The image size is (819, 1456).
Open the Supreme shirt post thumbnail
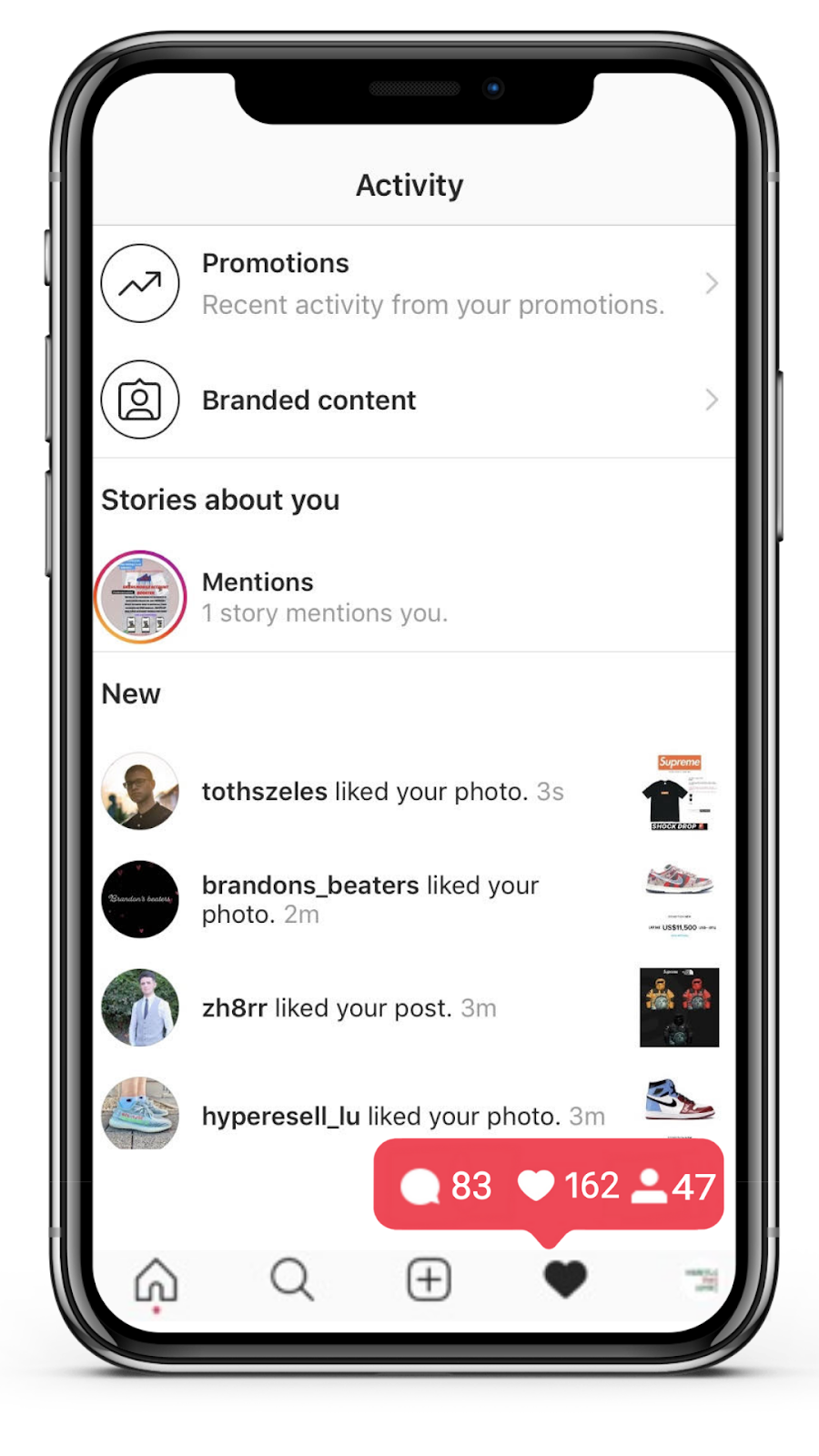679,792
